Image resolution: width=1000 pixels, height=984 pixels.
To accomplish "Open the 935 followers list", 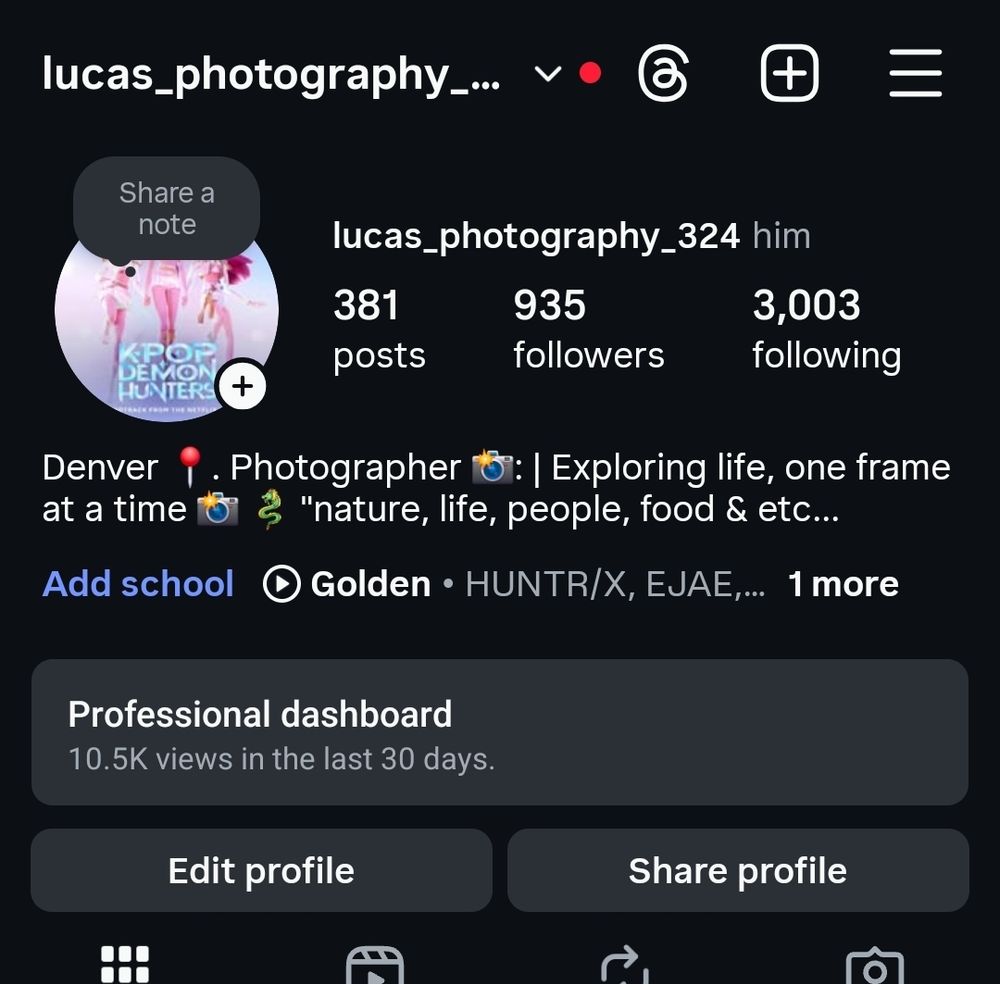I will [x=588, y=328].
